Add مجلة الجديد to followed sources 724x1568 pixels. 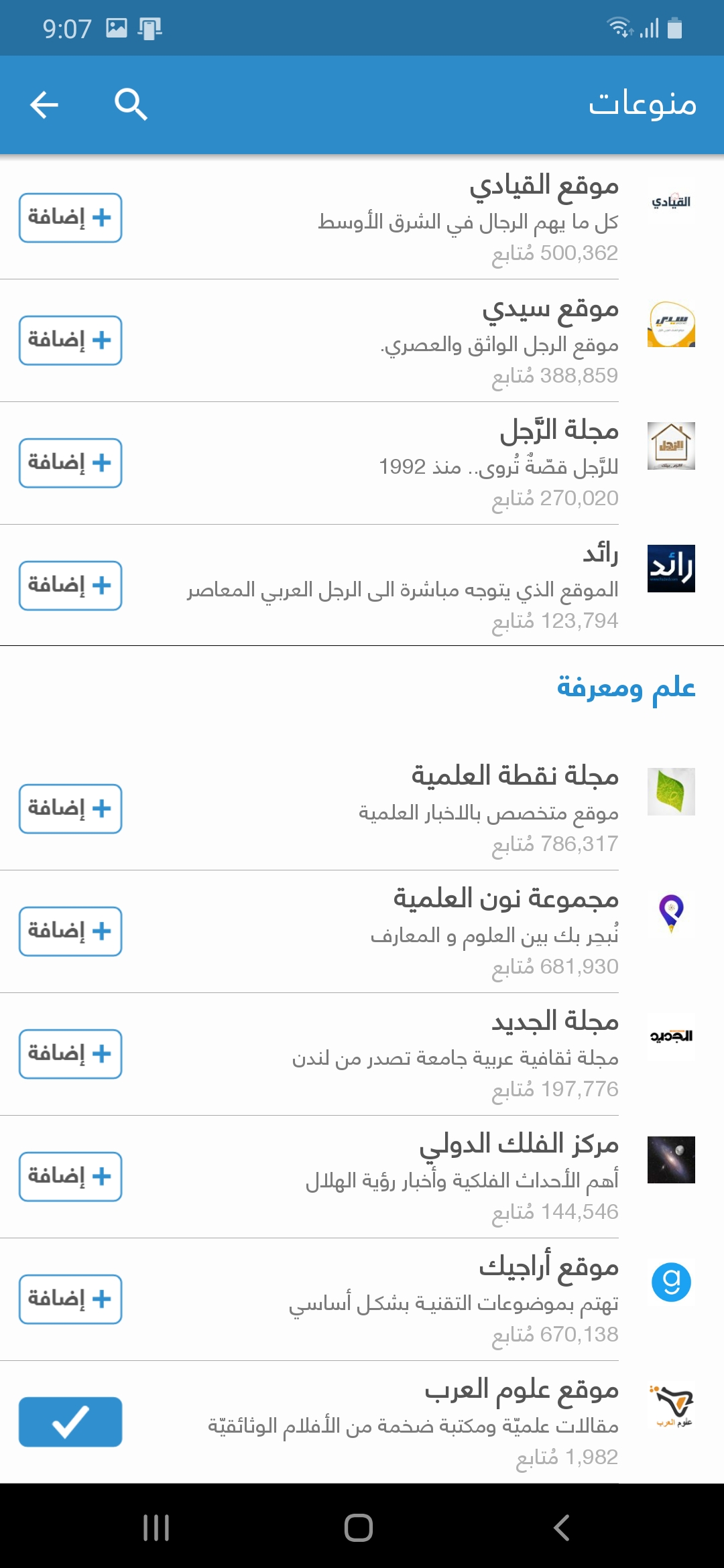click(x=70, y=1054)
